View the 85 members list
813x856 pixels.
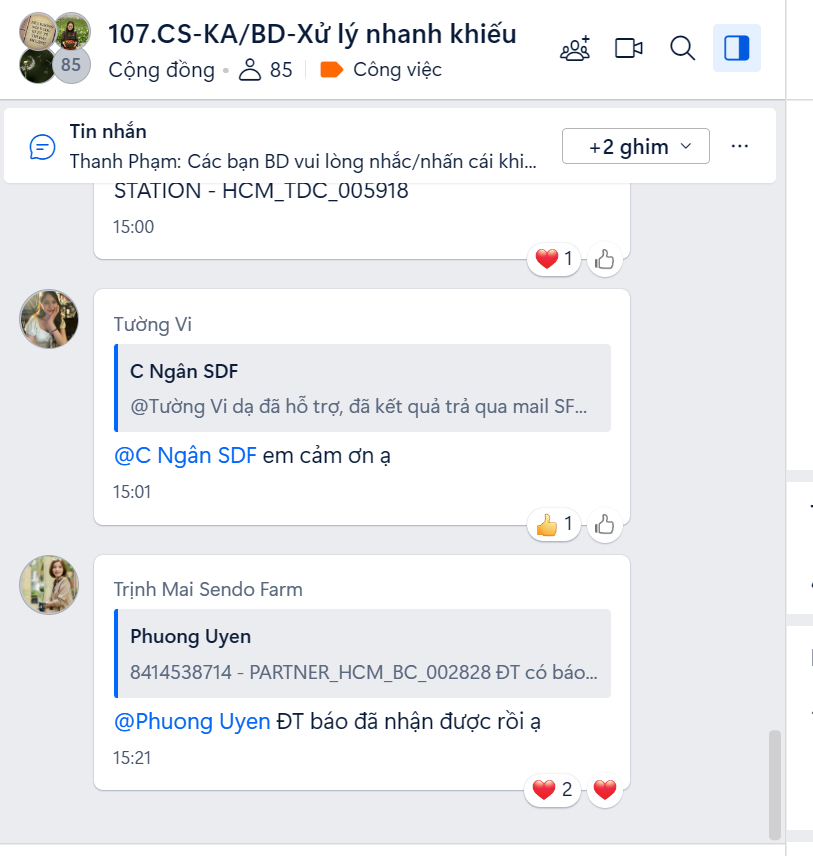coord(266,70)
